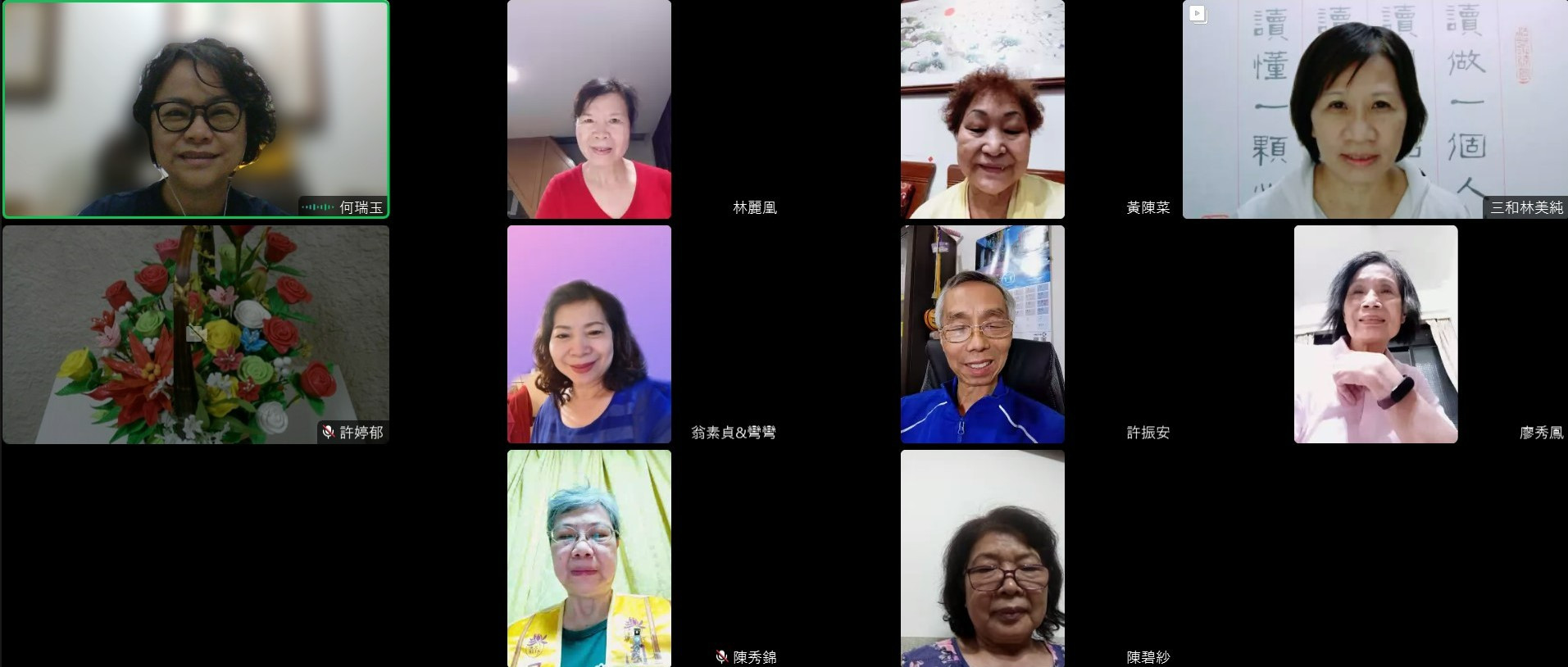
Task: Tap 許振安's video tile
Action: coord(982,334)
